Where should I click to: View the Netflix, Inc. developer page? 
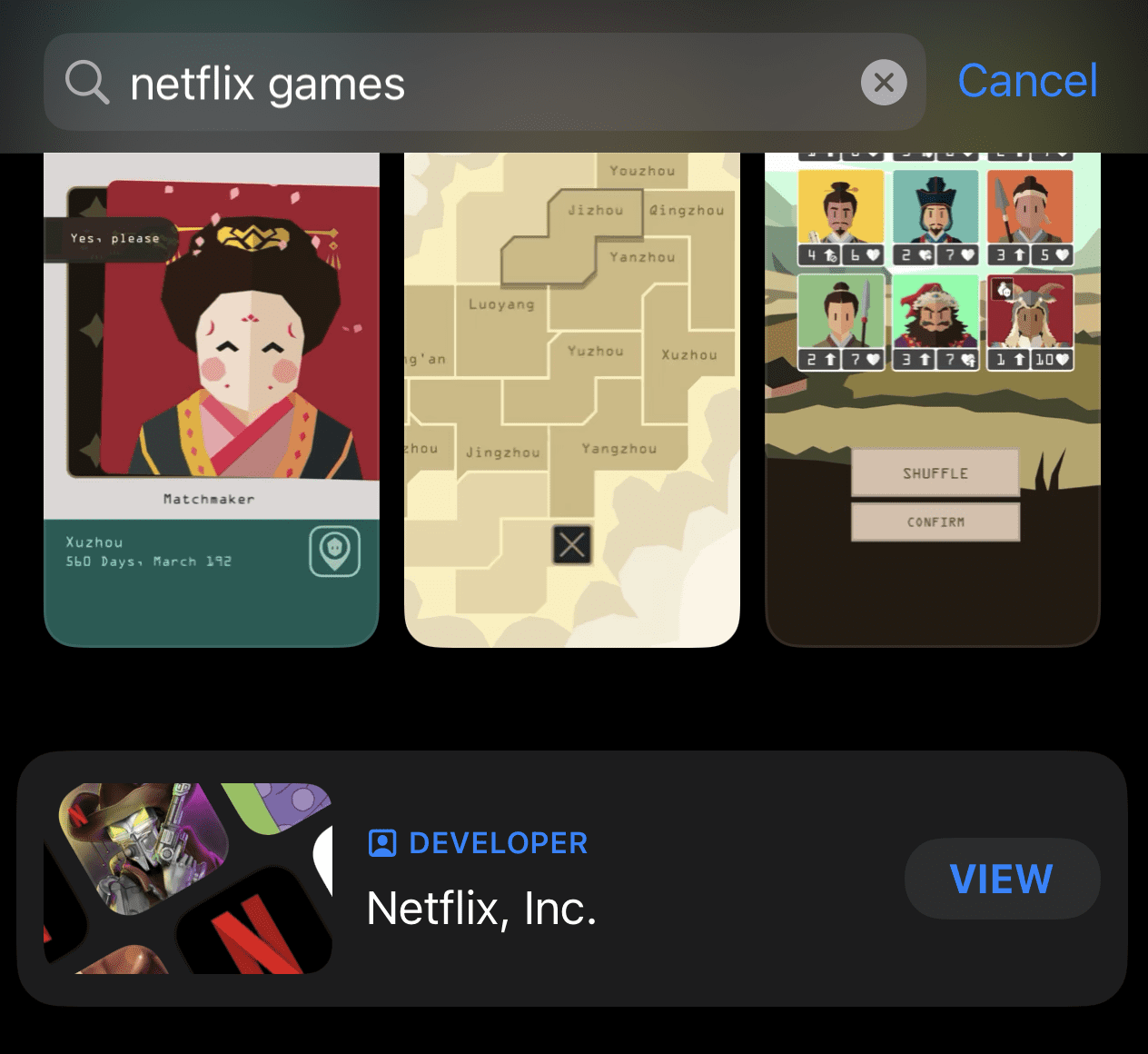[1002, 879]
